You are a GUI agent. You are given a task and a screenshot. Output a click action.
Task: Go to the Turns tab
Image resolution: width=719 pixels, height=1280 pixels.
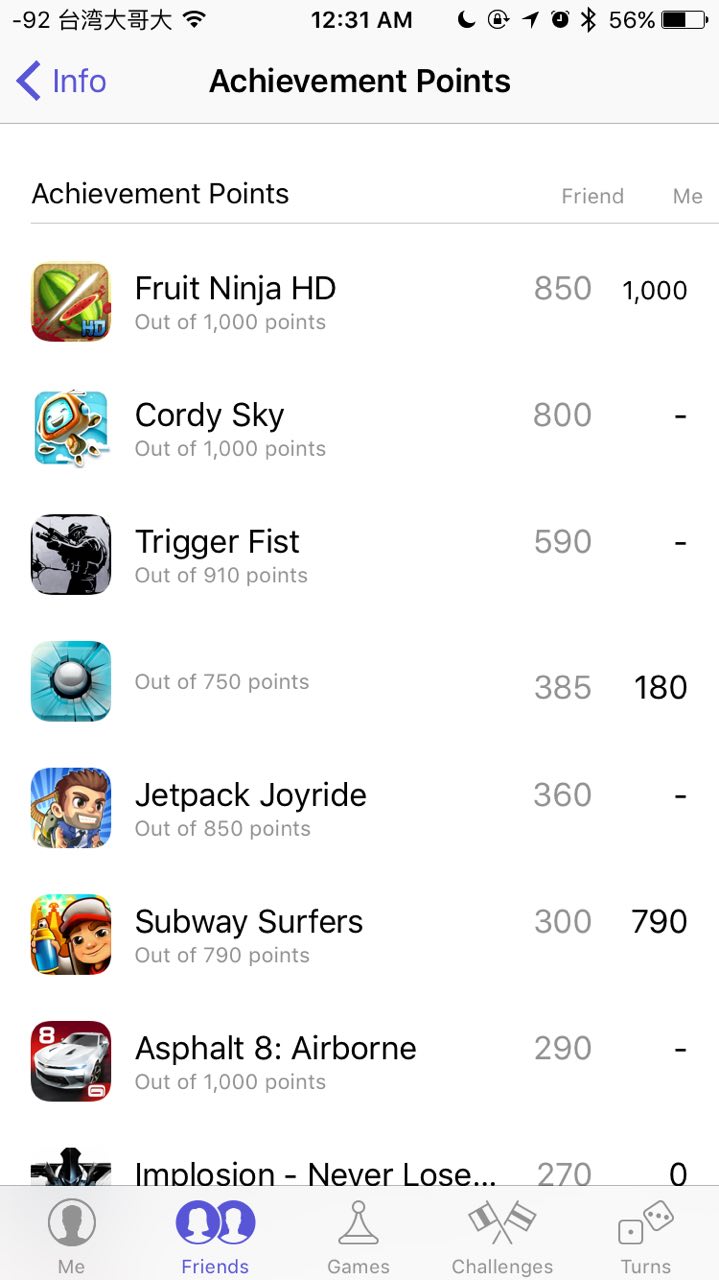coord(646,1237)
